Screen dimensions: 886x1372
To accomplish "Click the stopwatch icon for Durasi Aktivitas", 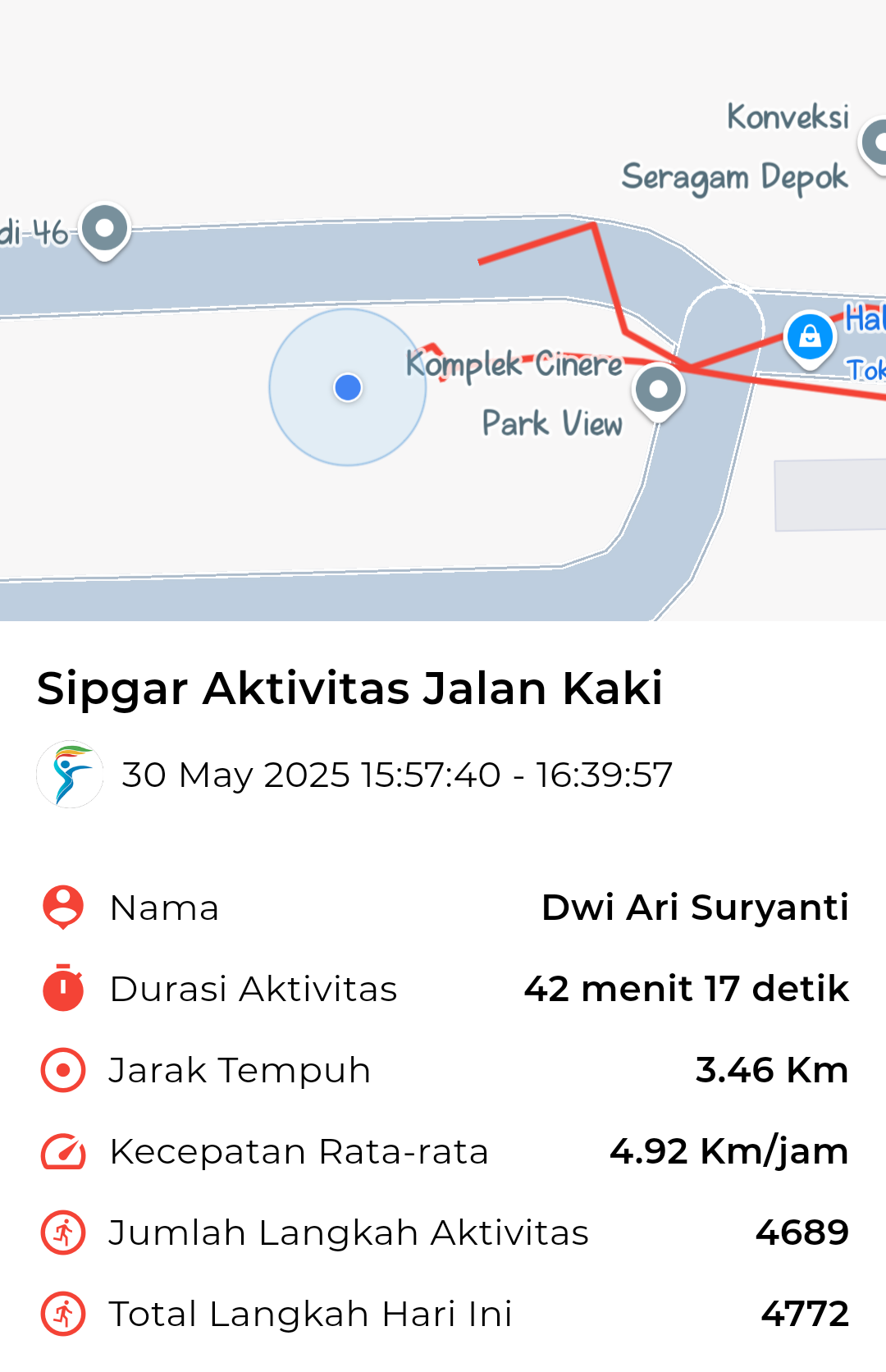I will coord(62,988).
